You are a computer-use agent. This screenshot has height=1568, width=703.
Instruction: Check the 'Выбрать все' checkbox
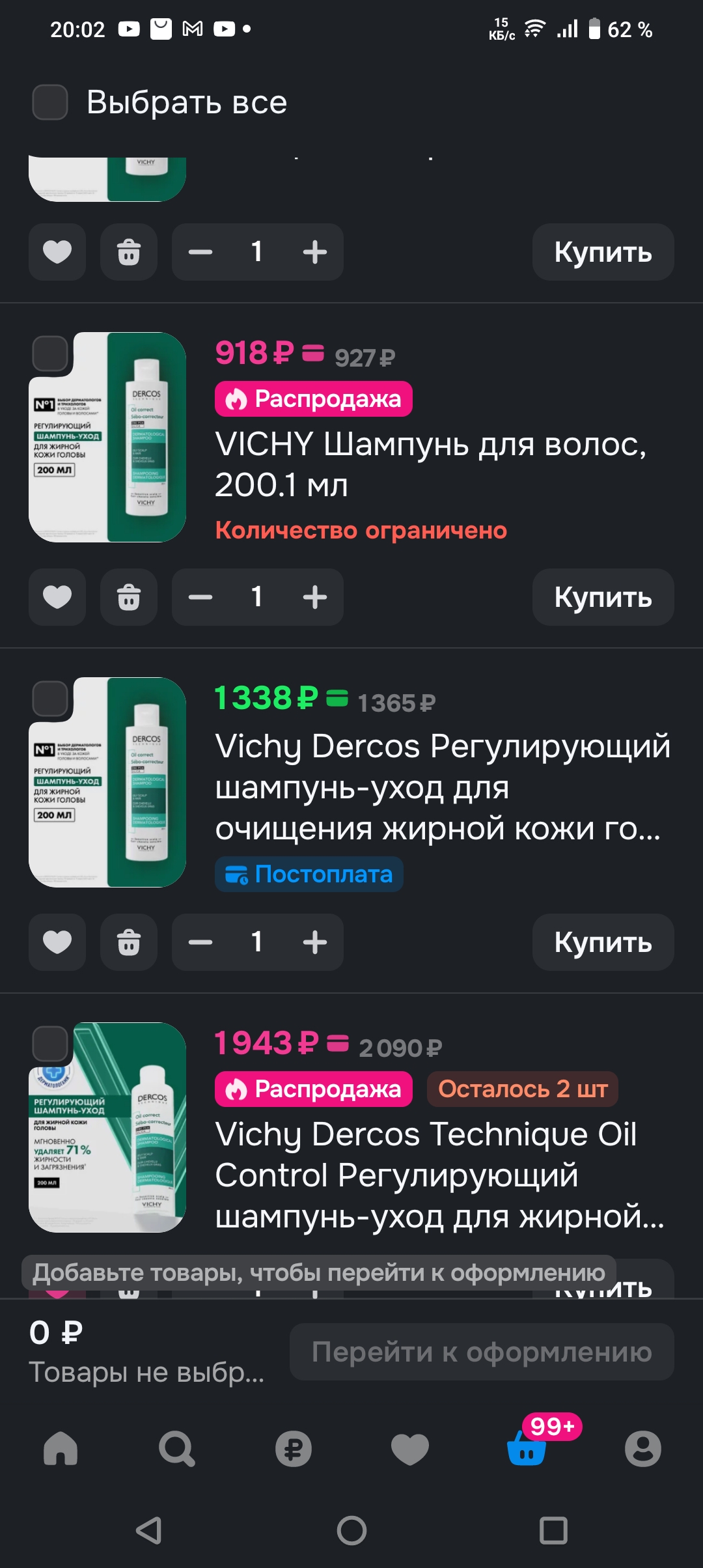click(x=51, y=102)
